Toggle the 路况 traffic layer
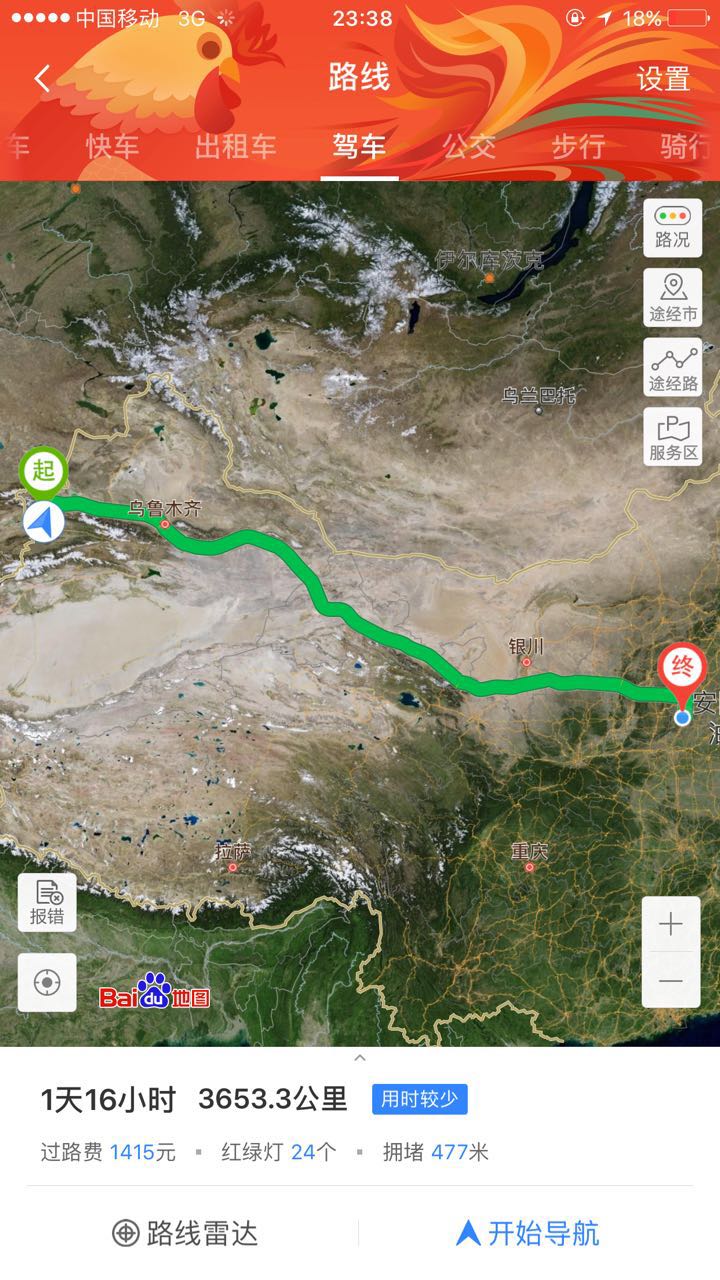Viewport: 720px width, 1280px height. click(x=672, y=227)
